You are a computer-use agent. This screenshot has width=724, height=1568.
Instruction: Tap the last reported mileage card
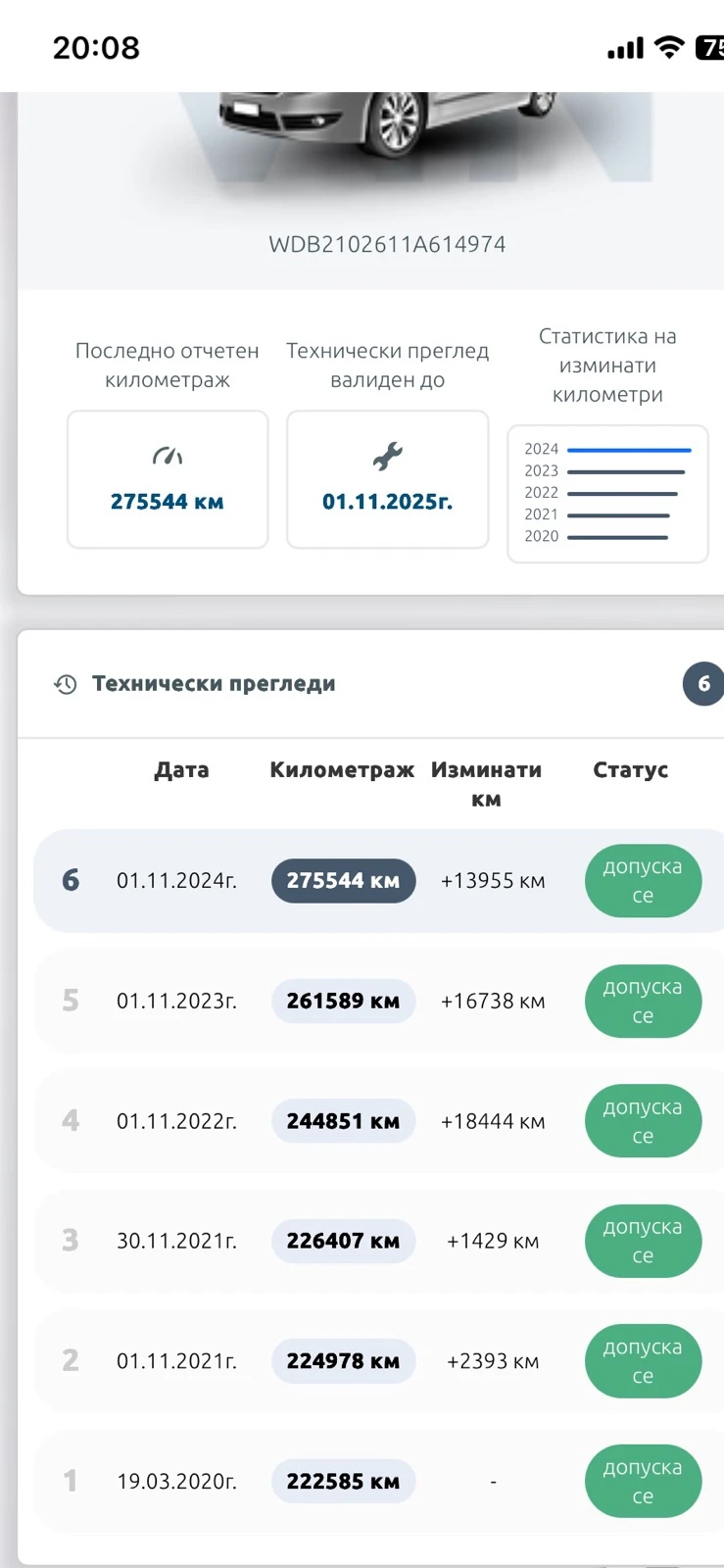coord(168,479)
